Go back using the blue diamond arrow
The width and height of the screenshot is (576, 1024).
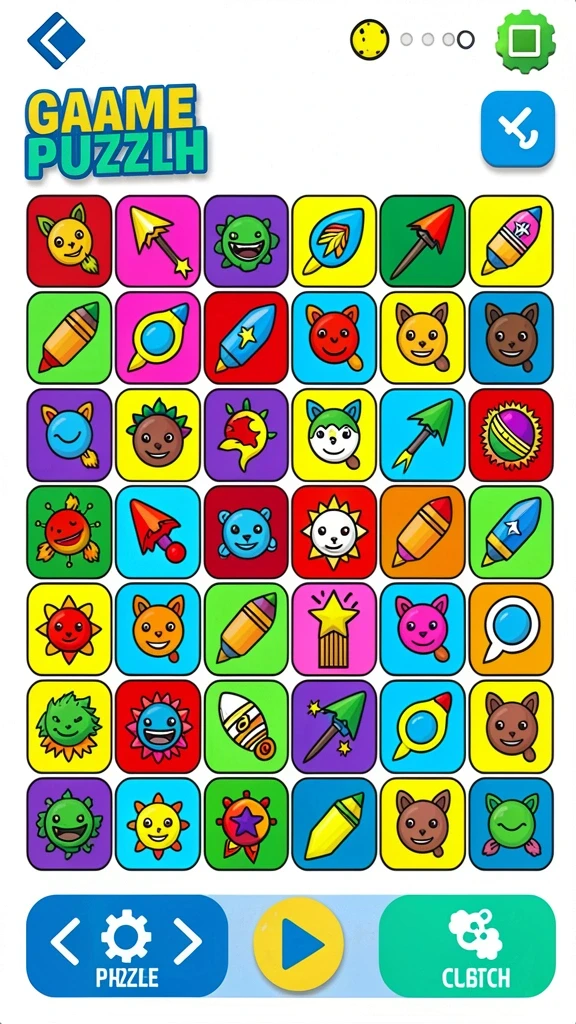coord(56,40)
